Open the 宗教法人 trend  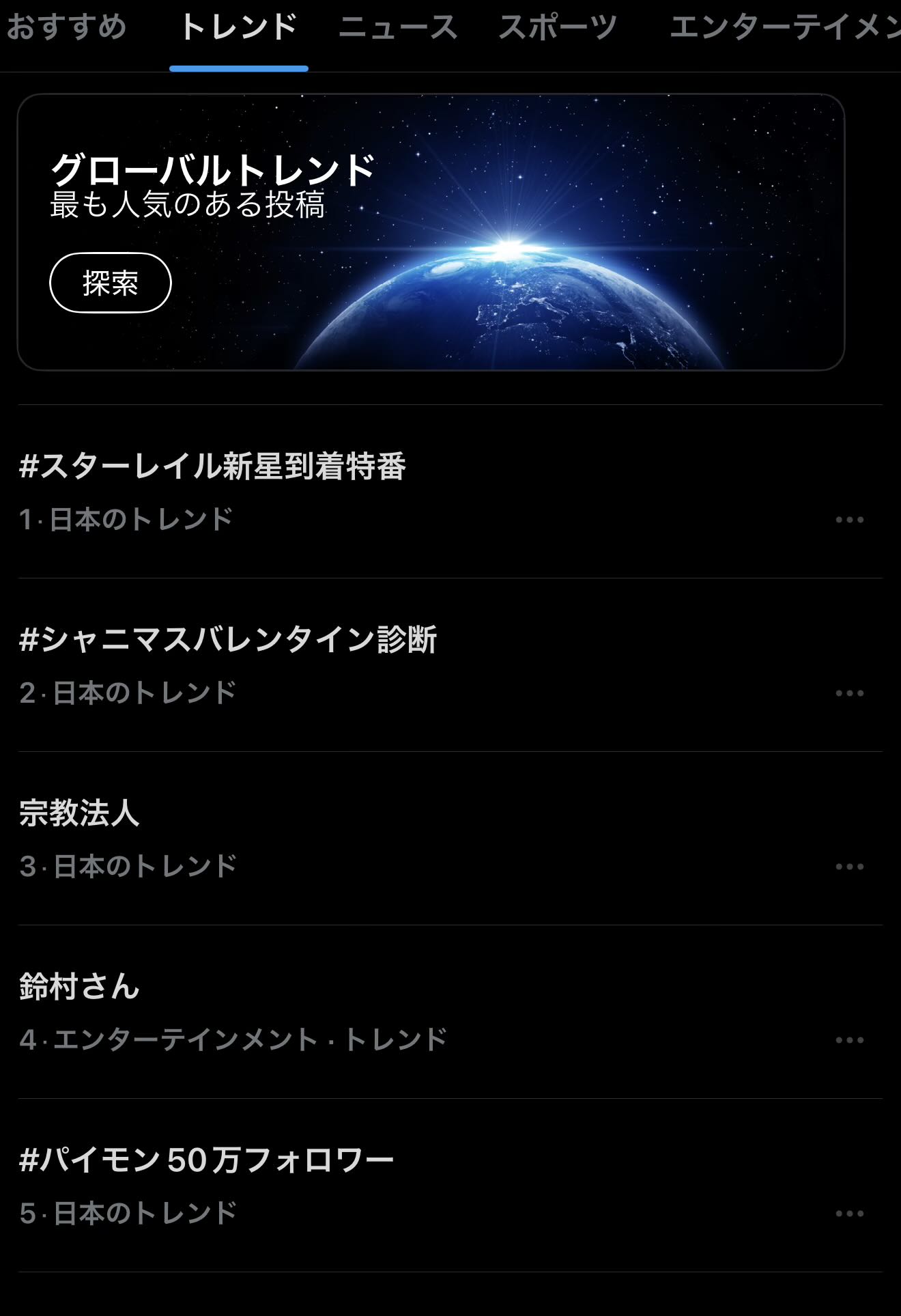coord(80,813)
